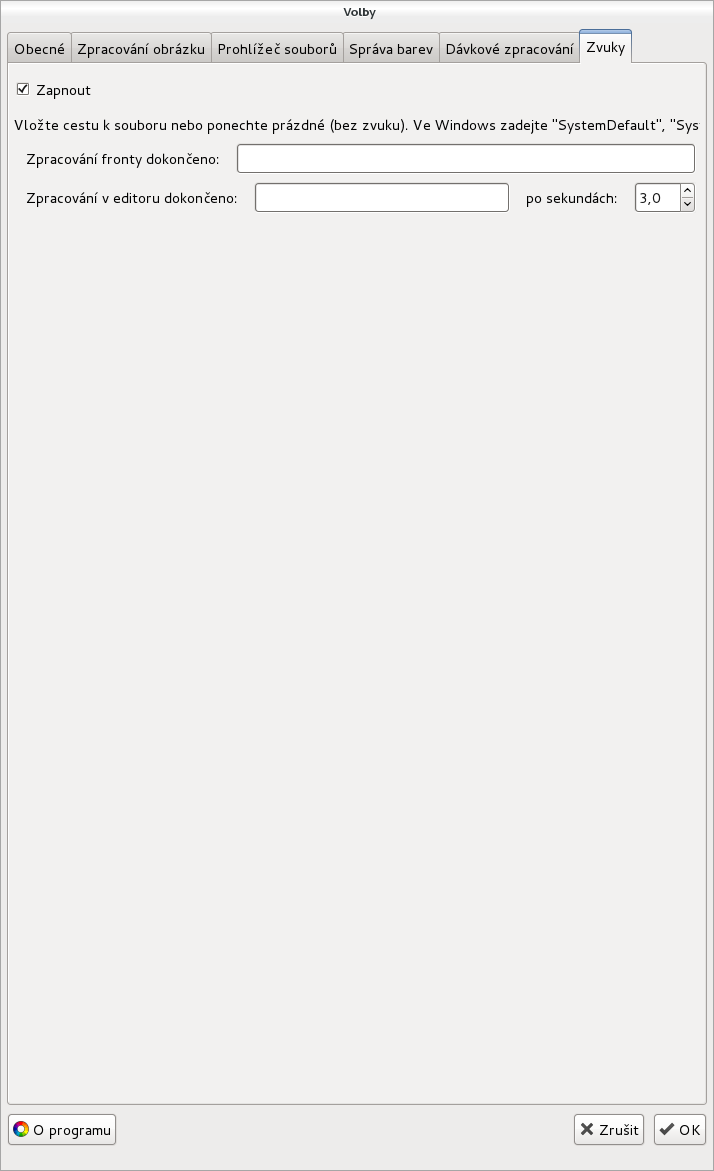Go to the Správa barev tab
This screenshot has width=714, height=1171.
tap(391, 49)
